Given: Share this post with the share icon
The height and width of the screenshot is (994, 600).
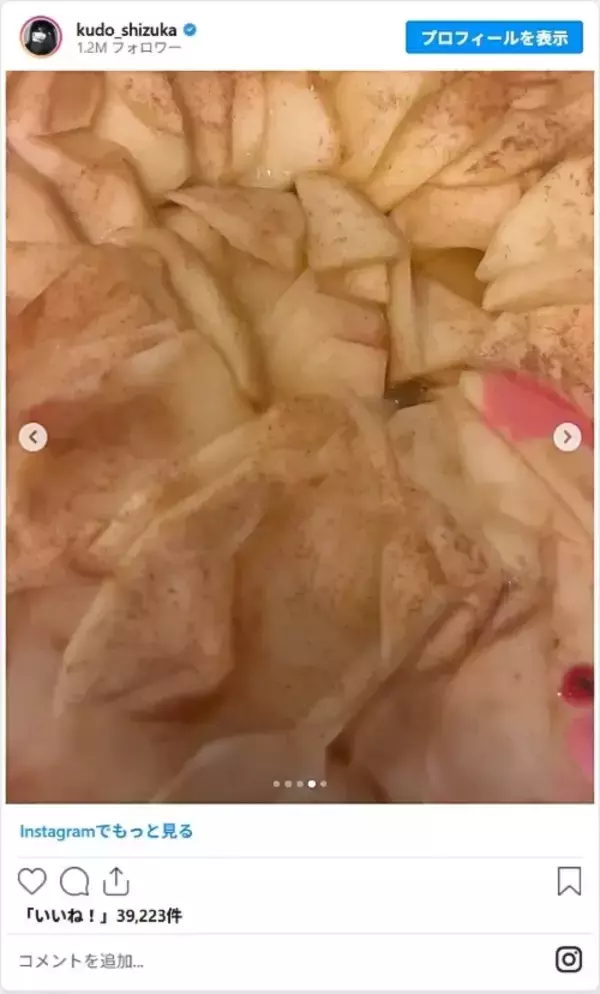Looking at the screenshot, I should pos(117,881).
